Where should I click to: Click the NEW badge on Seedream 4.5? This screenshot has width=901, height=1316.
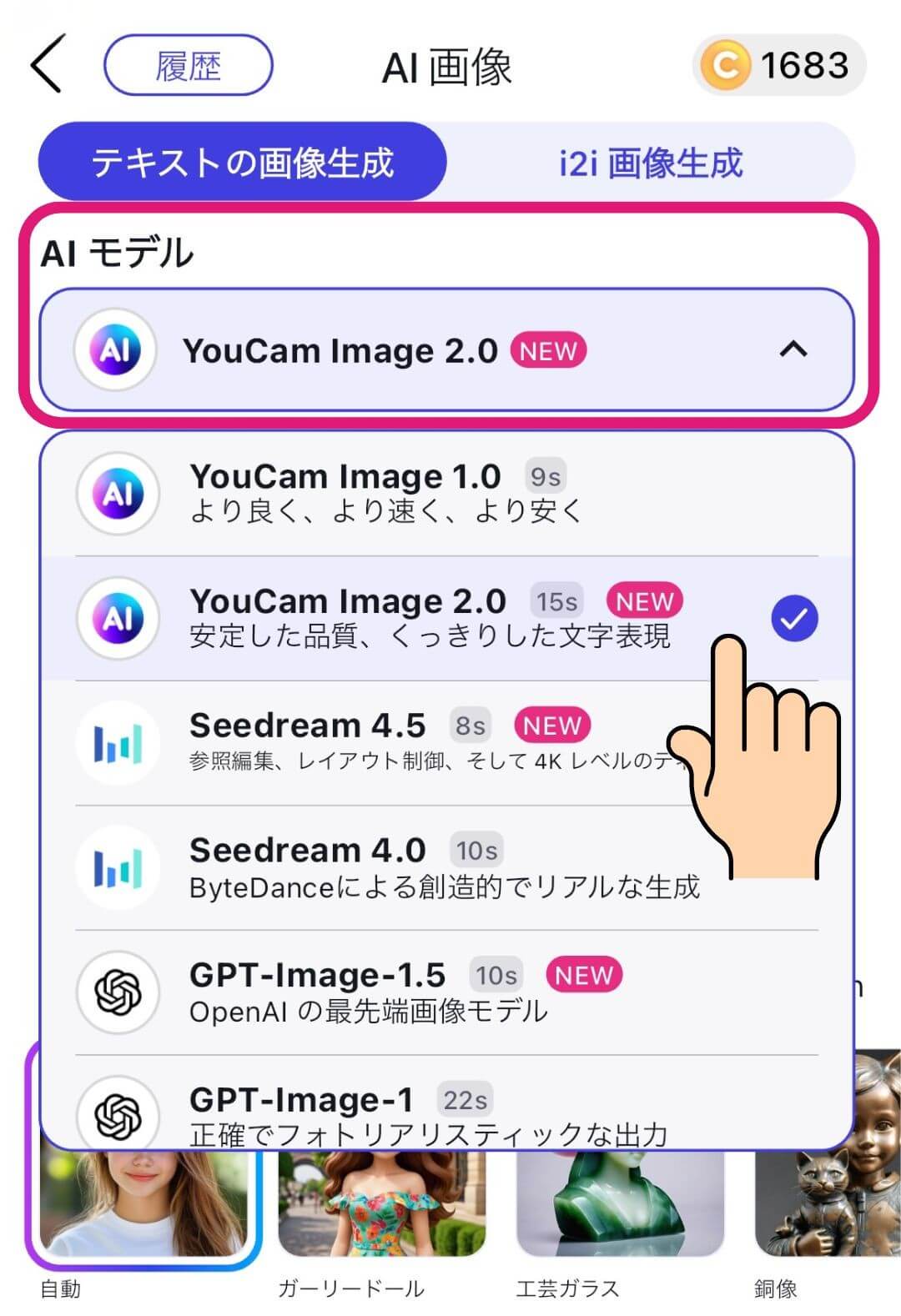pyautogui.click(x=552, y=725)
